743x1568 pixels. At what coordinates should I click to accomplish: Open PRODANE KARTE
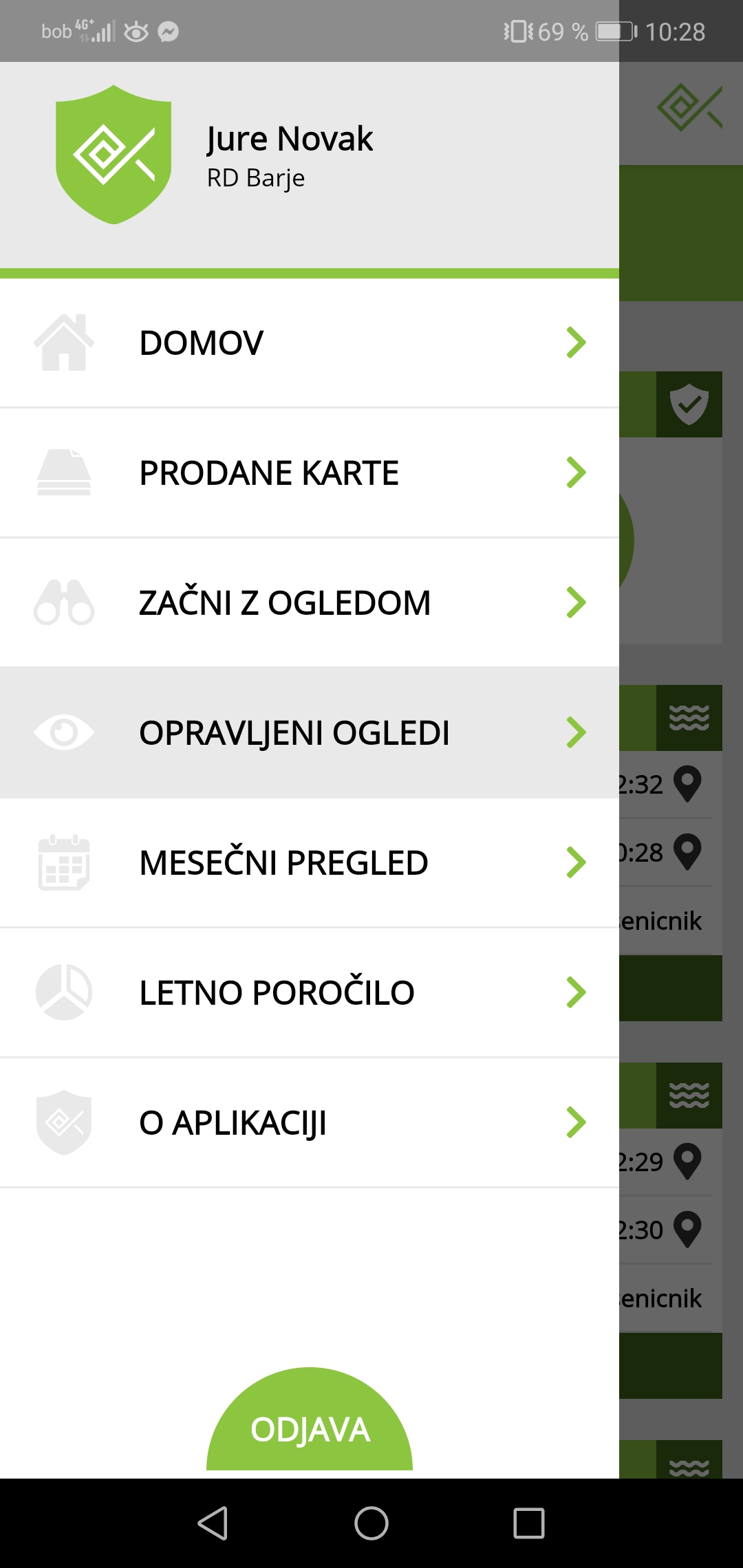pyautogui.click(x=310, y=472)
